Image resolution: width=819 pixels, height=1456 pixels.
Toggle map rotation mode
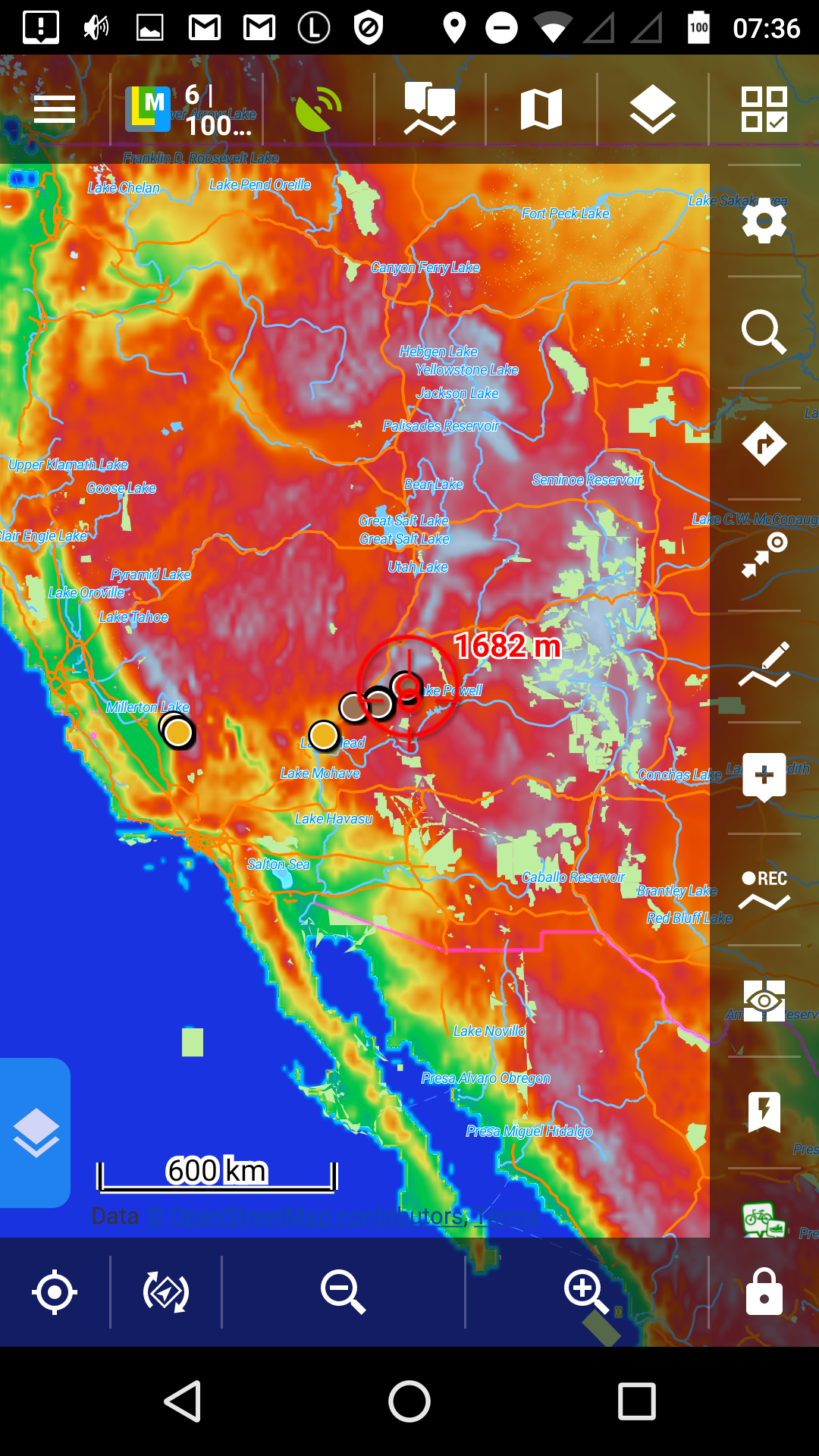[x=166, y=1292]
